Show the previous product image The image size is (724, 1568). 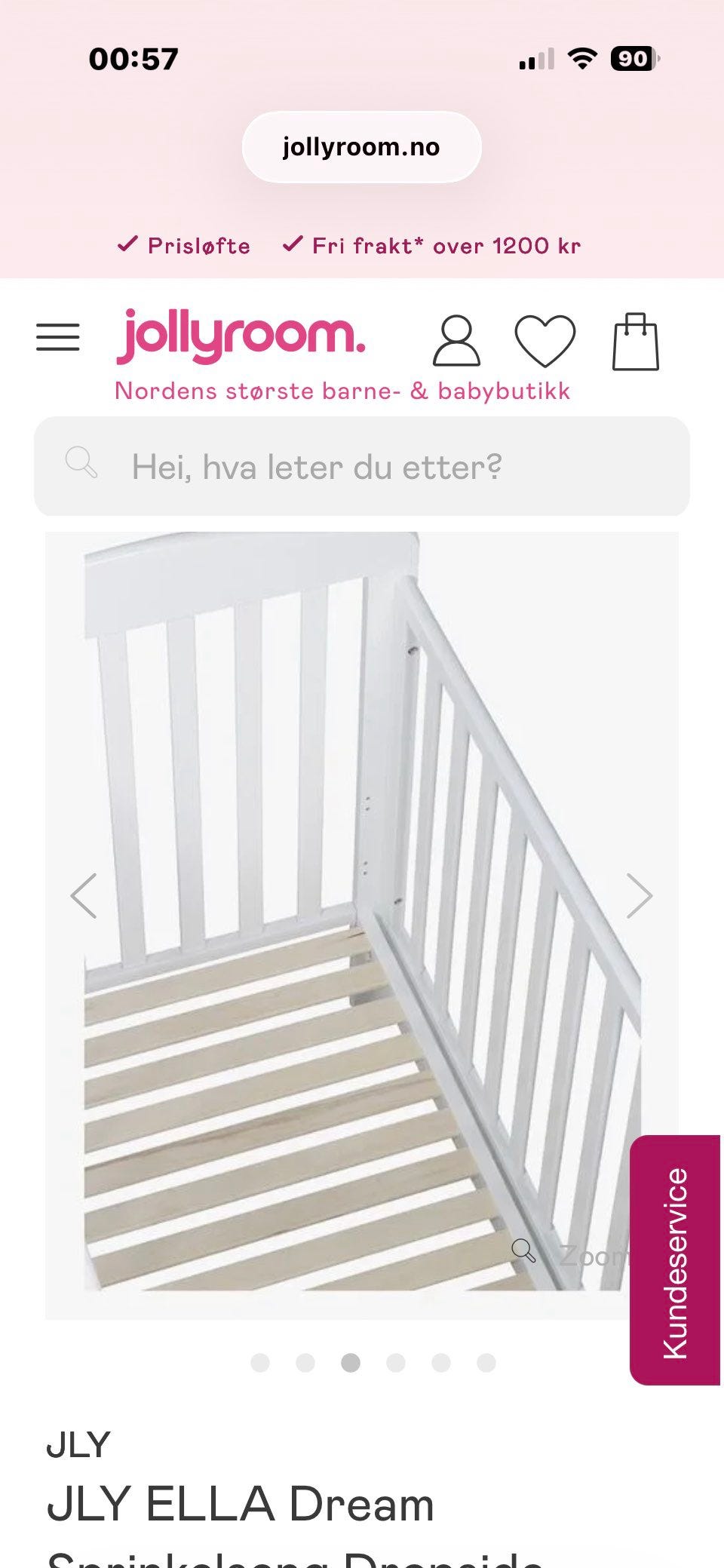[83, 897]
